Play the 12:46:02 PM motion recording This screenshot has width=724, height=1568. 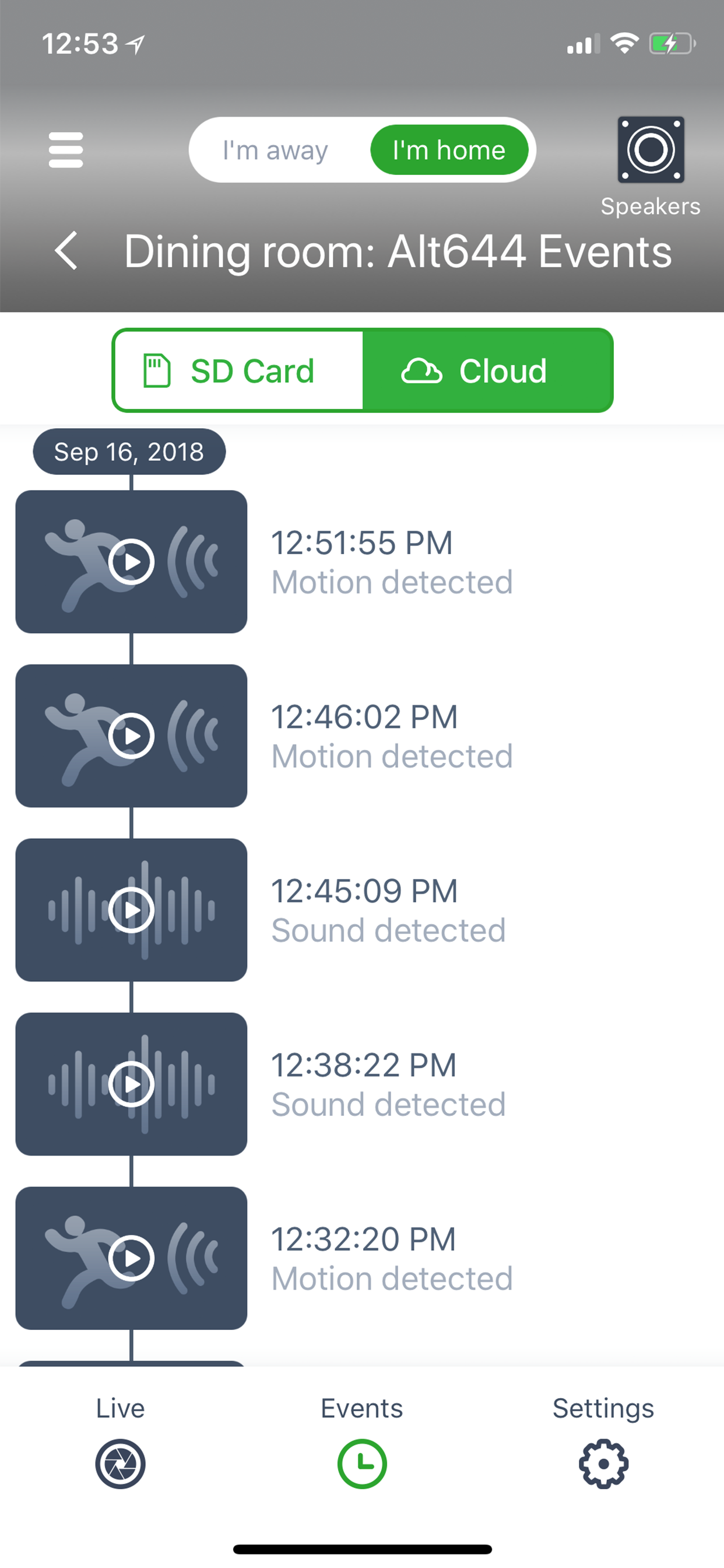click(x=131, y=736)
